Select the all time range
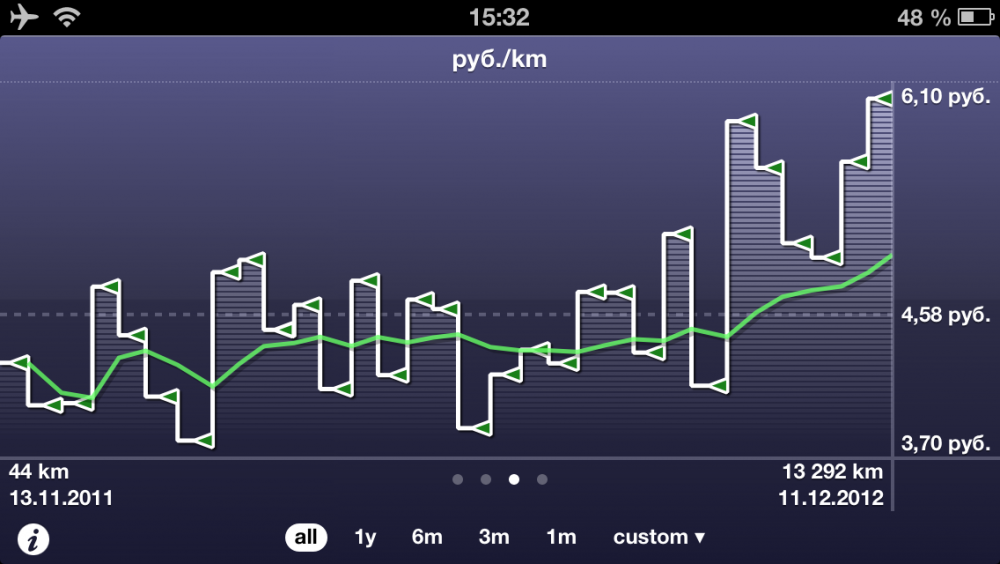This screenshot has height=564, width=1000. pos(306,537)
